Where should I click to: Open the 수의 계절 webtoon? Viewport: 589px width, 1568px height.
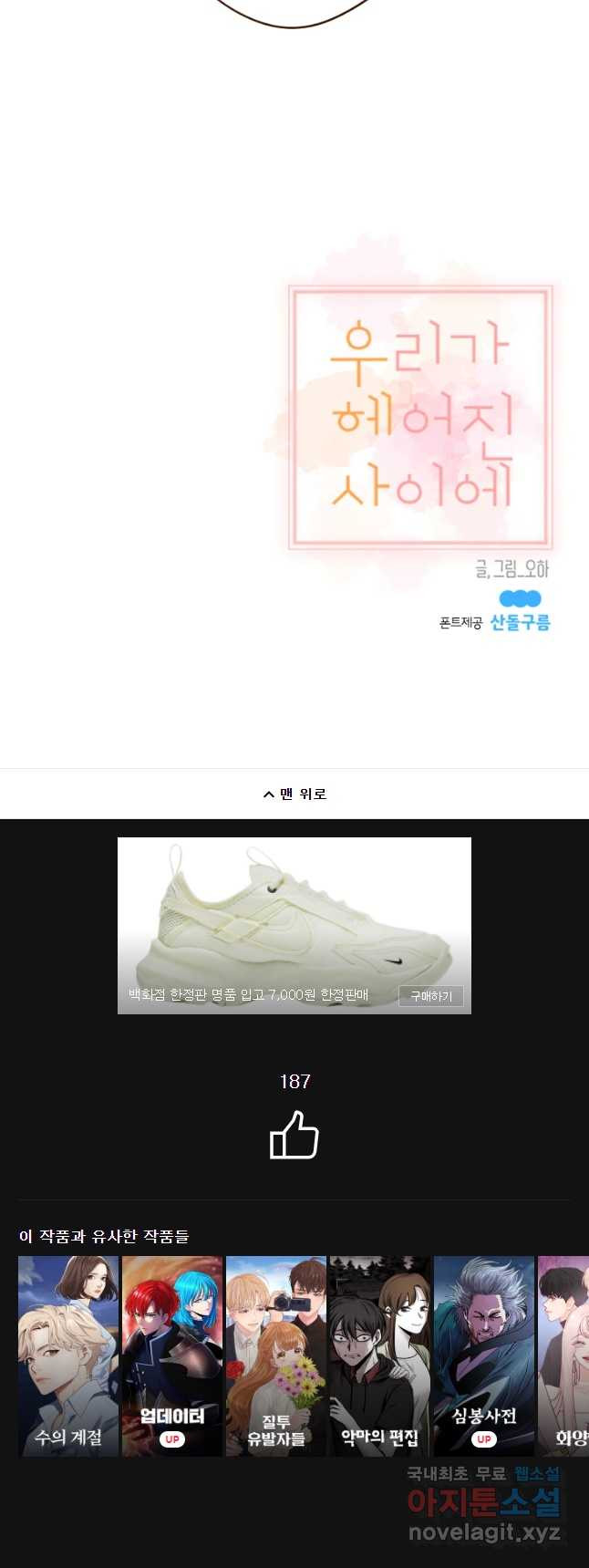68,1355
